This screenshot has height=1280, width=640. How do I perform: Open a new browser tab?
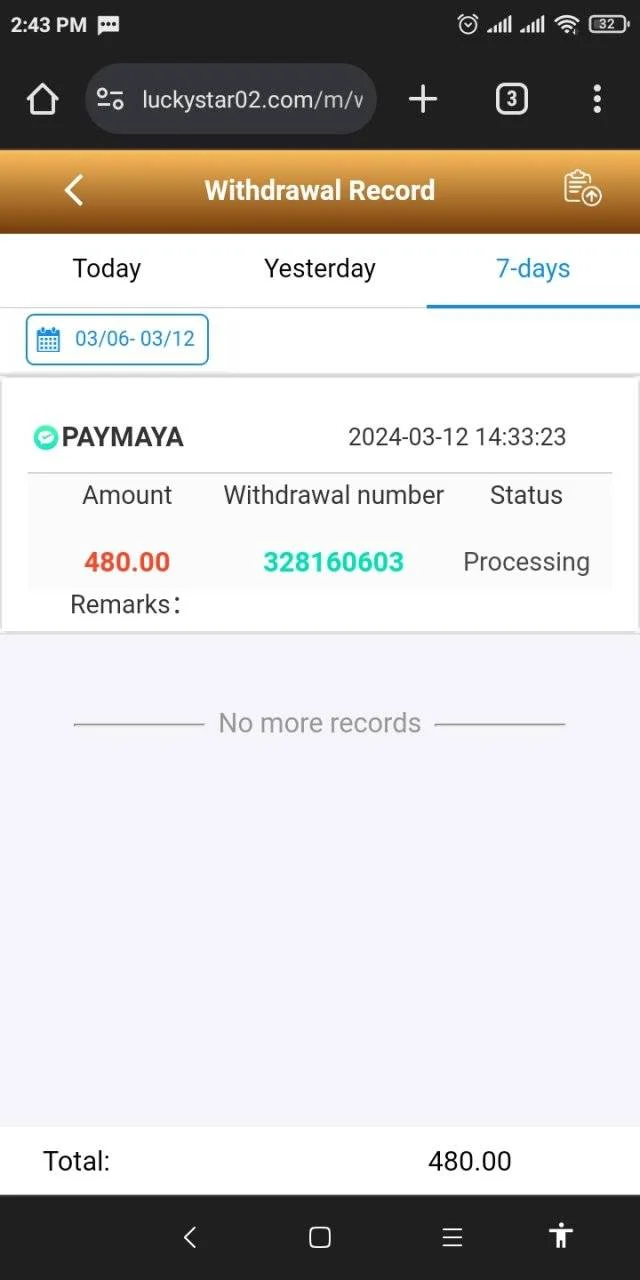point(423,99)
